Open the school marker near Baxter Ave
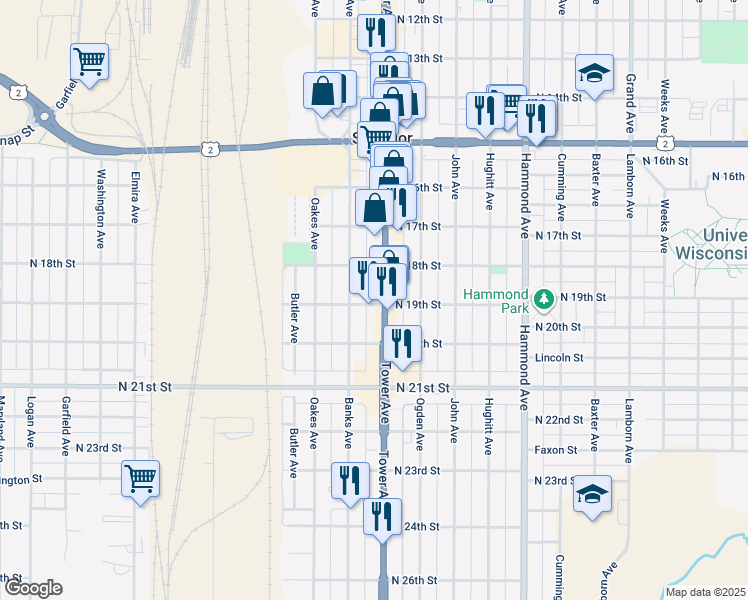This screenshot has height=600, width=748. (x=594, y=73)
